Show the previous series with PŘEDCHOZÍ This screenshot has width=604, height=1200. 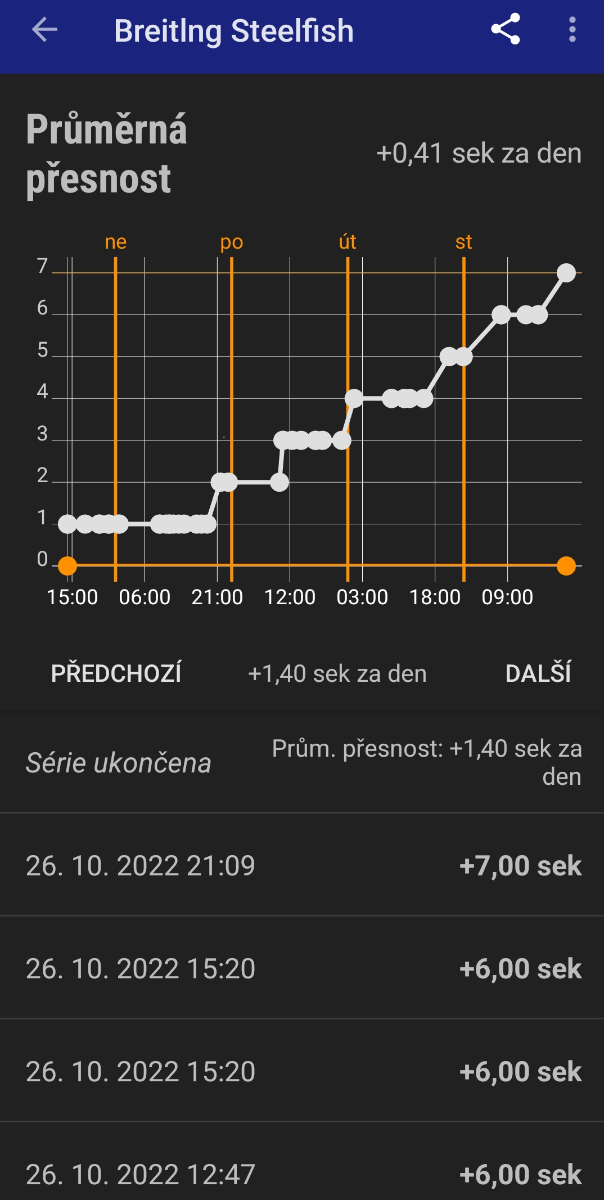coord(116,674)
